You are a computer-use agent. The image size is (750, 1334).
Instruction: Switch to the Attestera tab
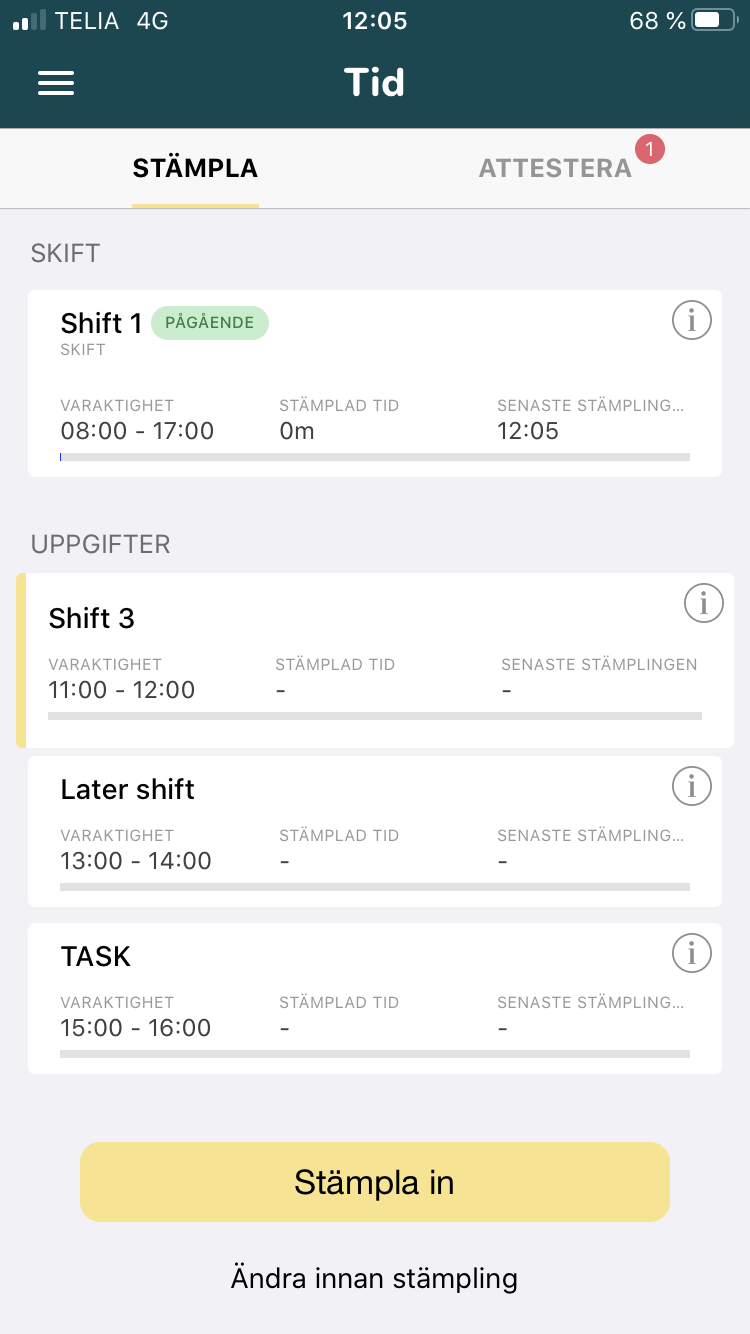555,168
